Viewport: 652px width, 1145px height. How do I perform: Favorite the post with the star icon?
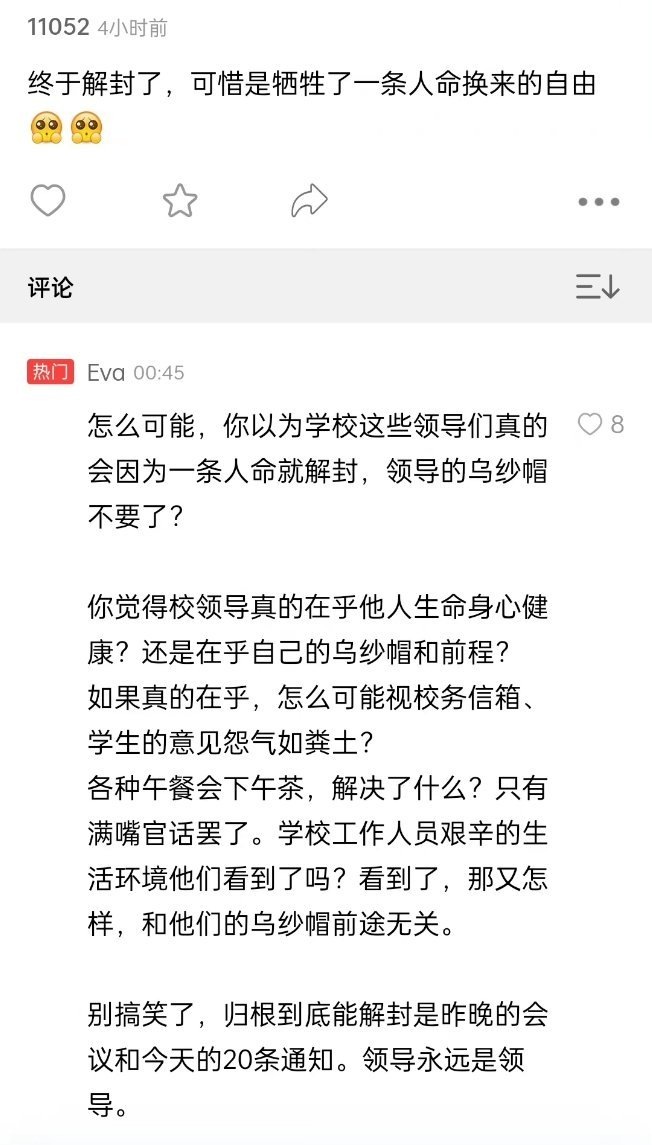click(x=180, y=200)
